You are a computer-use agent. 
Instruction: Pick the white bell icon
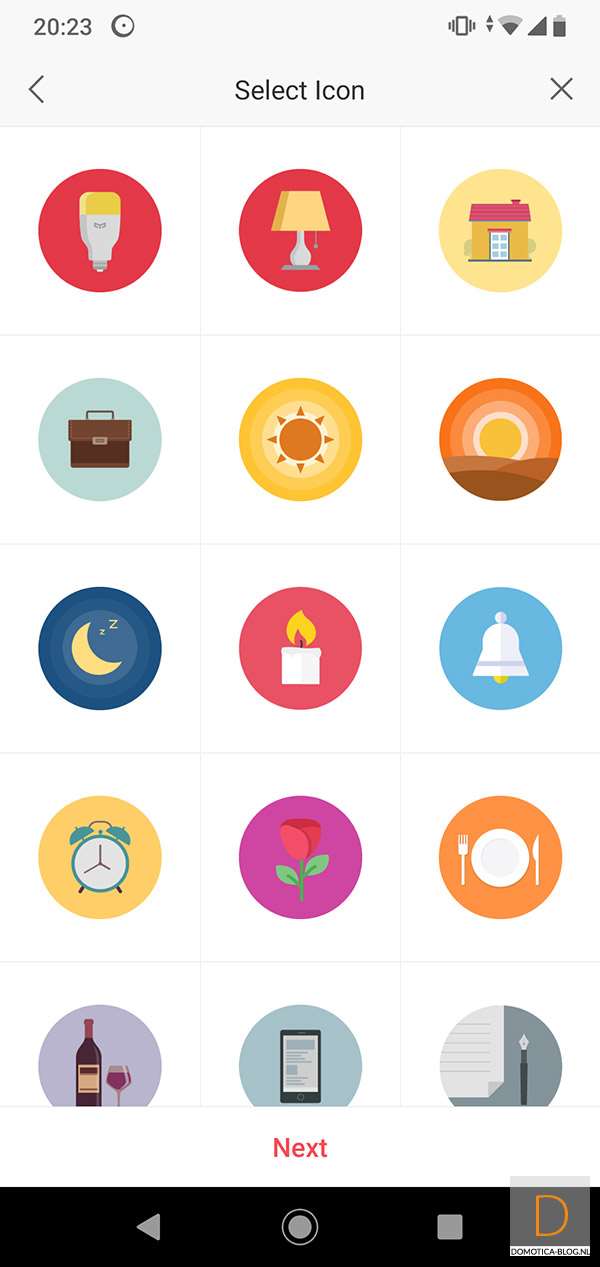click(500, 648)
